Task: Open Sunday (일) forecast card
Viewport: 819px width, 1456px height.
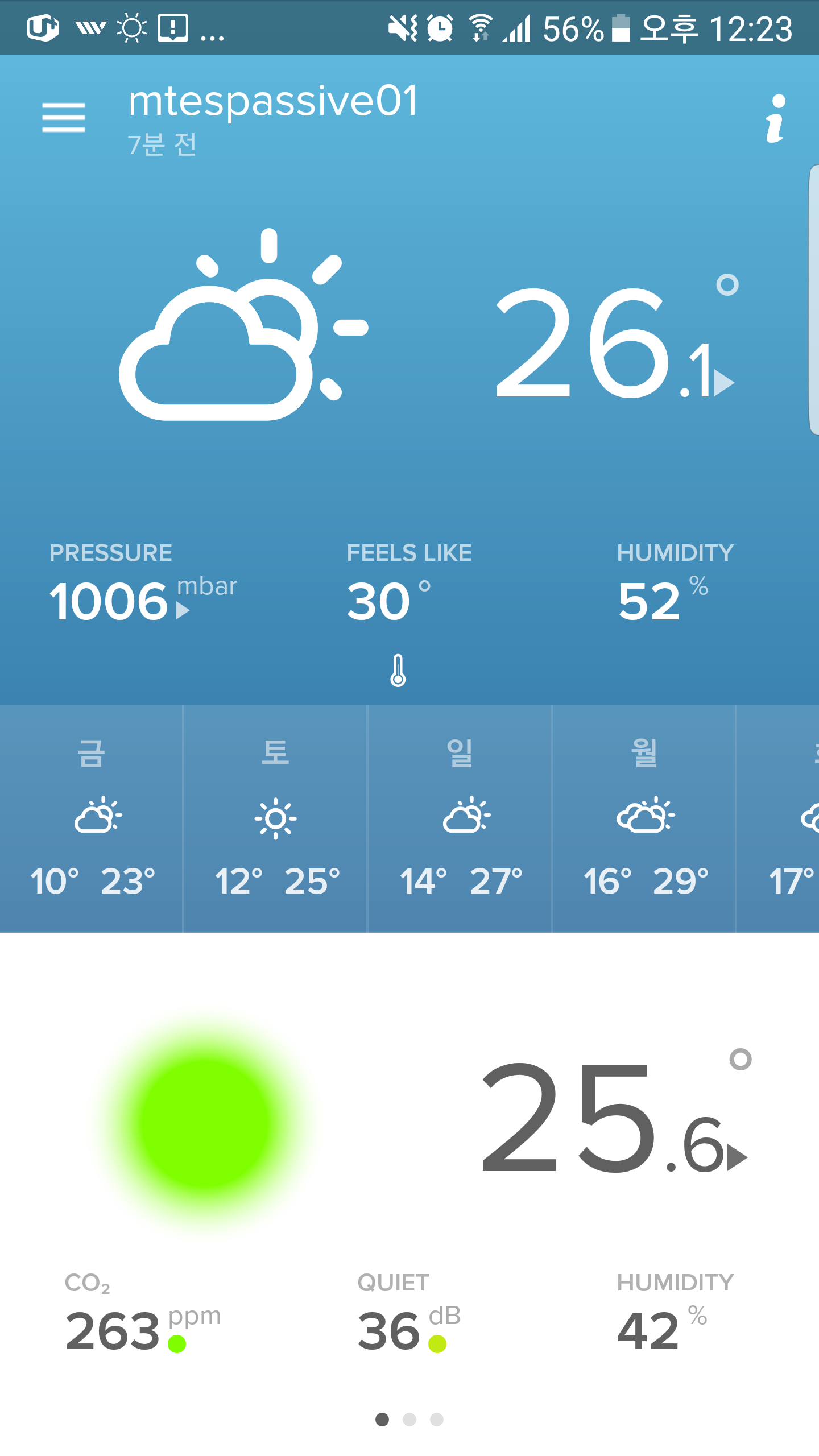Action: click(460, 818)
